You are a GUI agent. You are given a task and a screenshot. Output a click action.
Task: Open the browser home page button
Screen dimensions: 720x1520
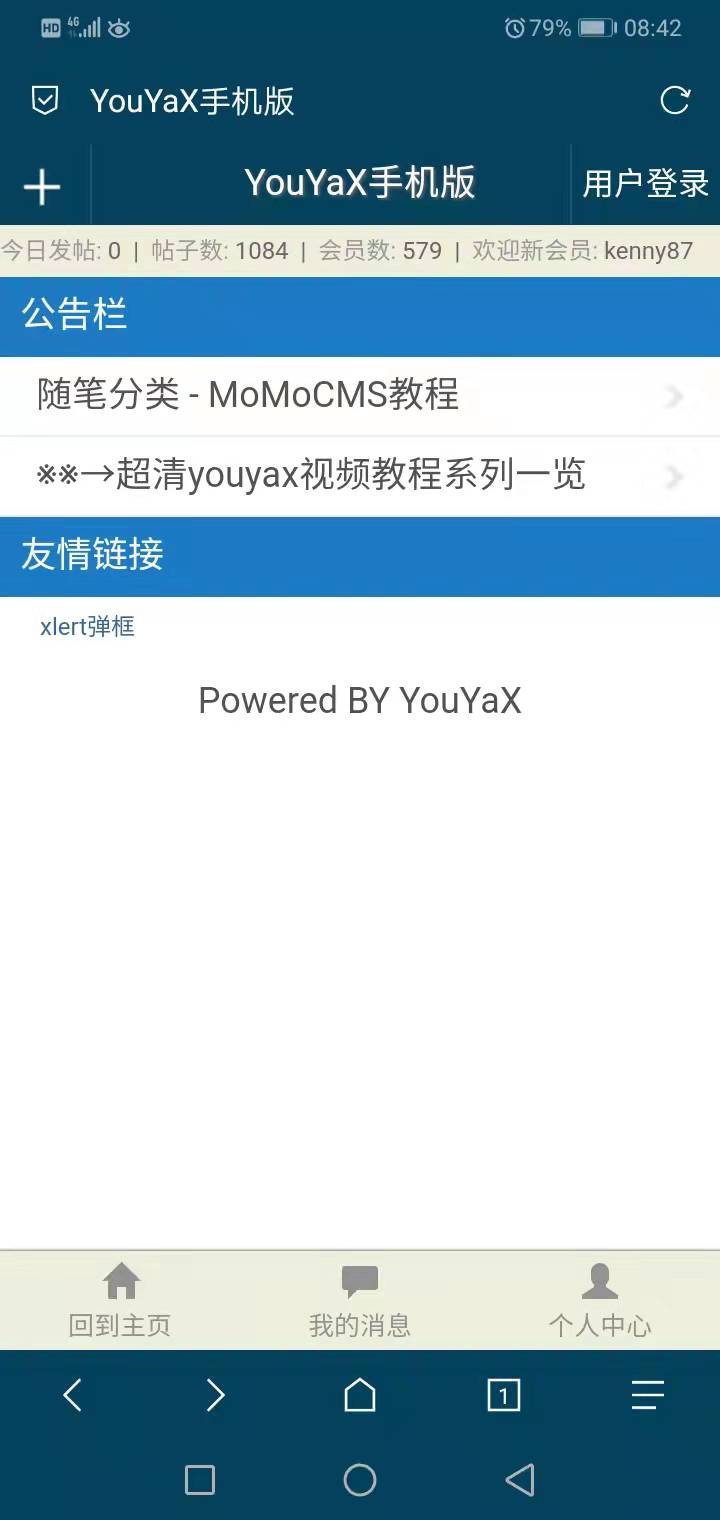[360, 1395]
